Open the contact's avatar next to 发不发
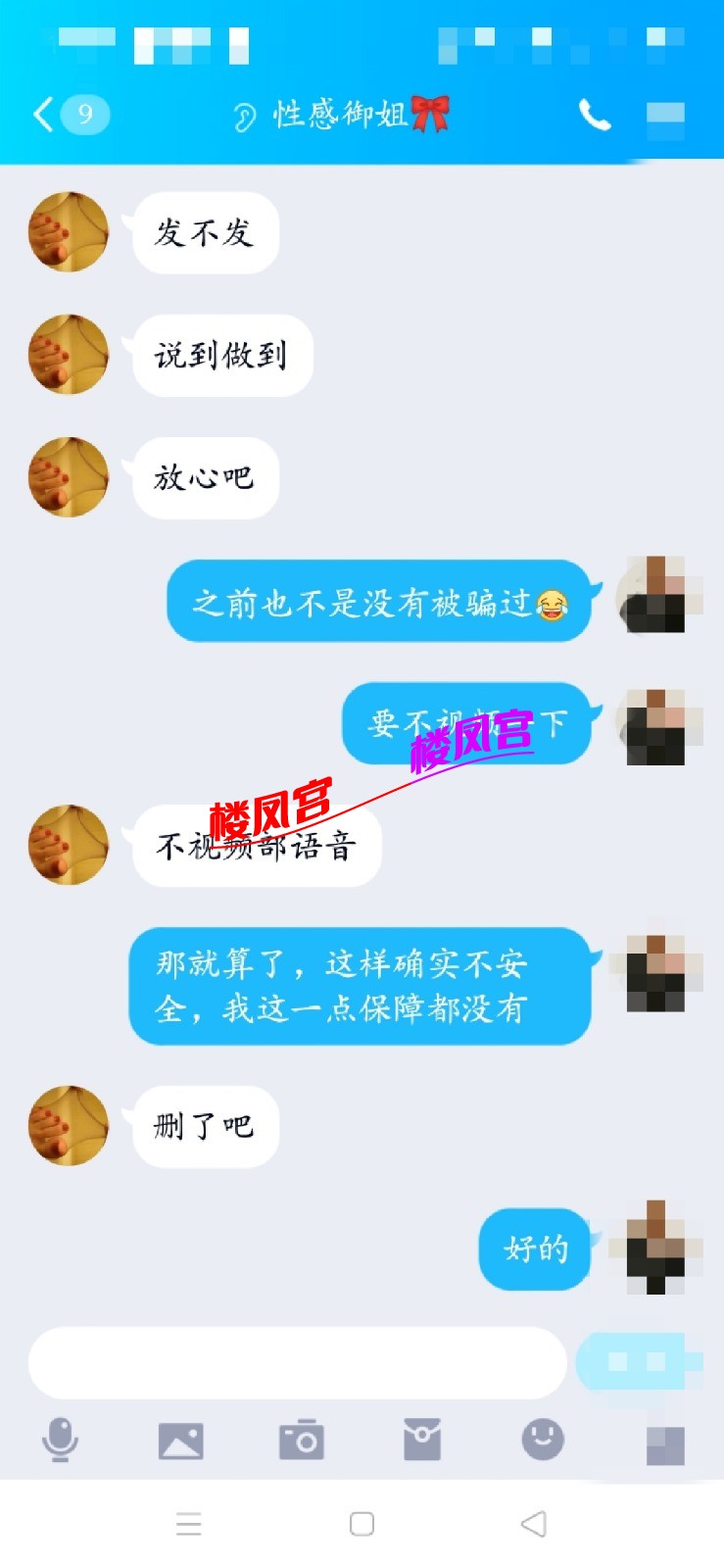This screenshot has height=1568, width=724. point(68,232)
